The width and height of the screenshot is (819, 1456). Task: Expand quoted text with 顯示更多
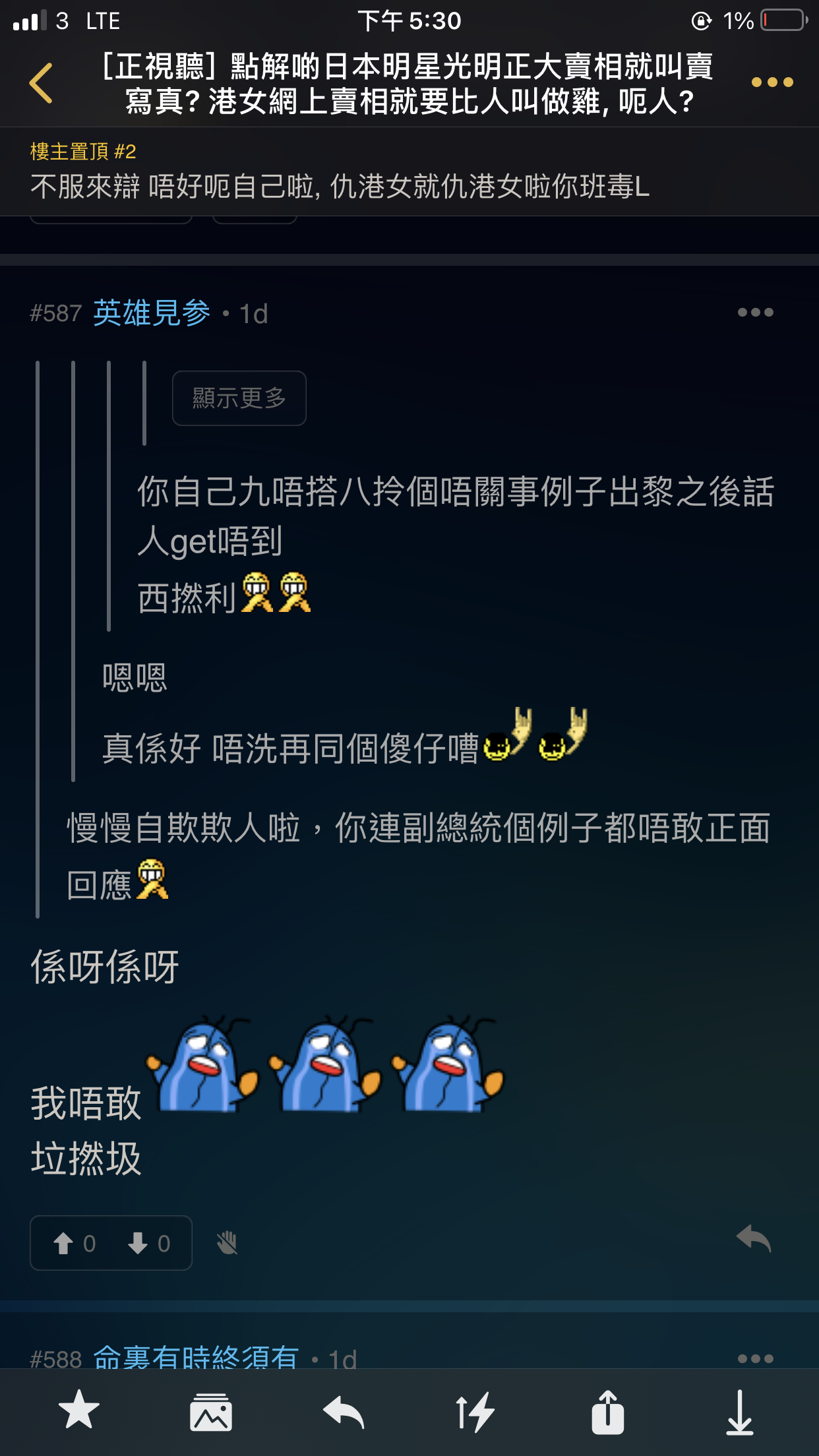(239, 398)
